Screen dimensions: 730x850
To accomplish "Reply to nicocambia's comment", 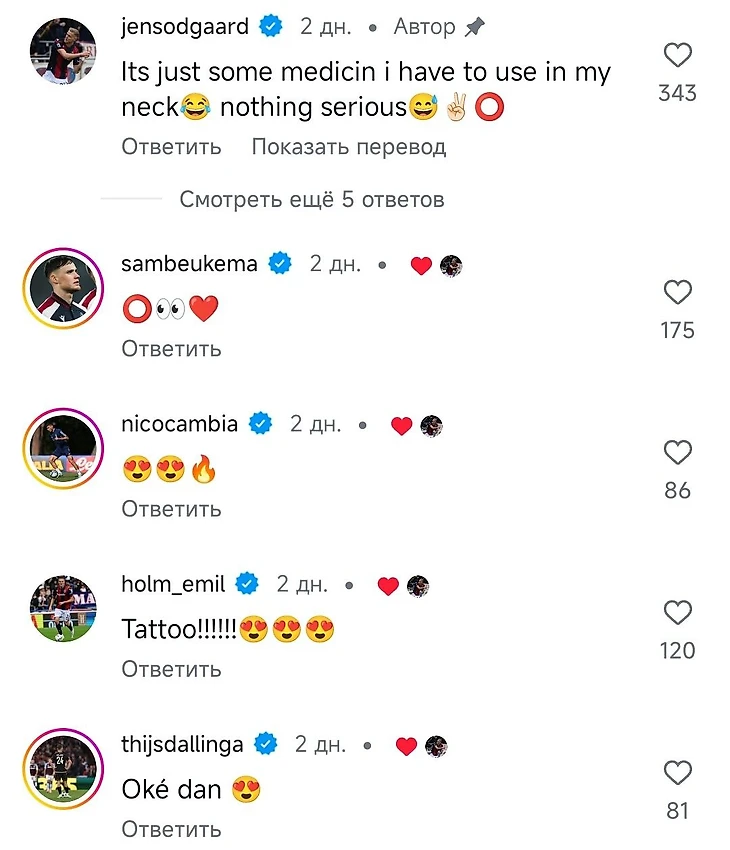I will [x=171, y=508].
